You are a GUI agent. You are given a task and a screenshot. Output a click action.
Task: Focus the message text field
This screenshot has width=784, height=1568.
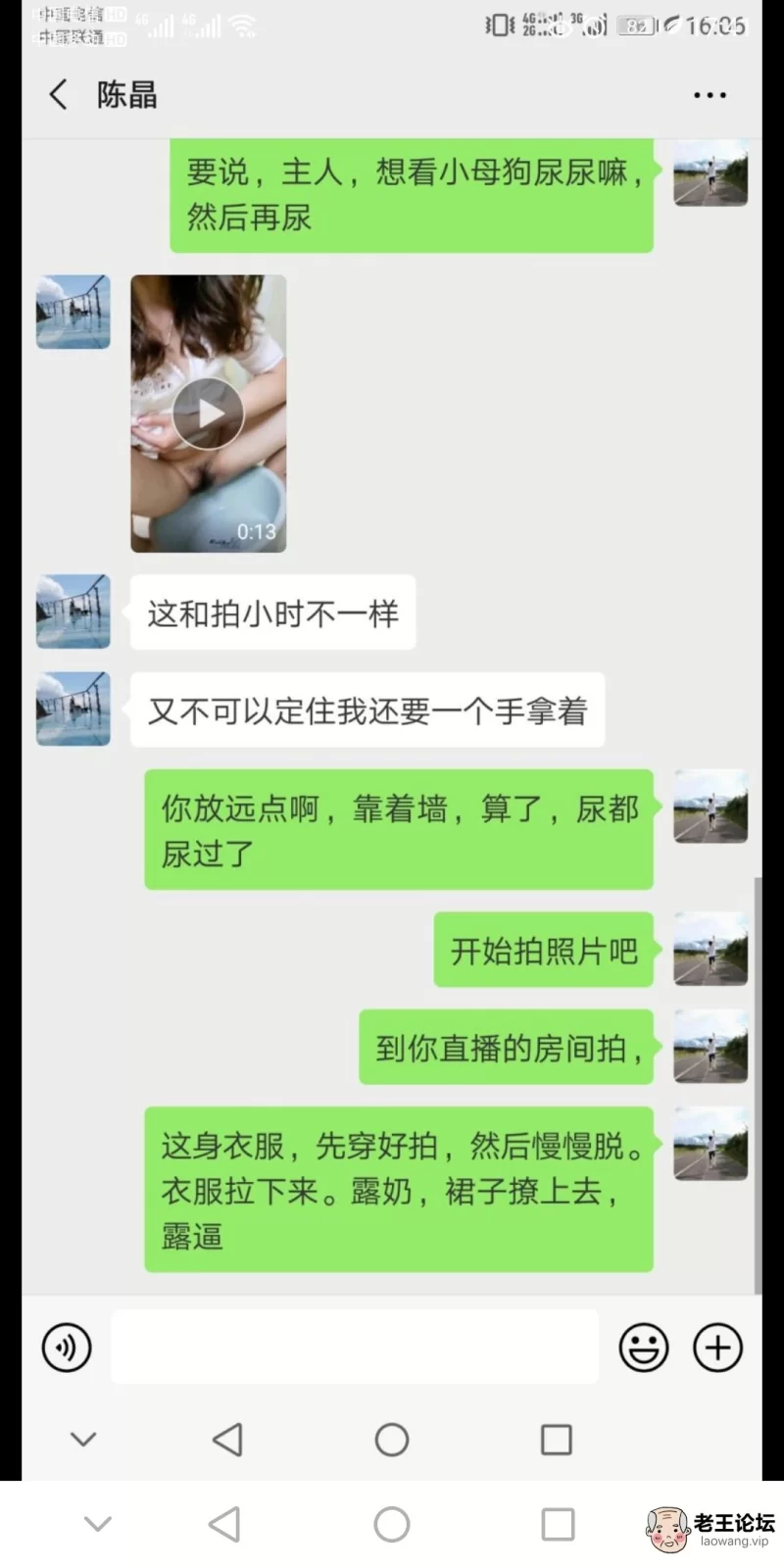[x=355, y=1347]
